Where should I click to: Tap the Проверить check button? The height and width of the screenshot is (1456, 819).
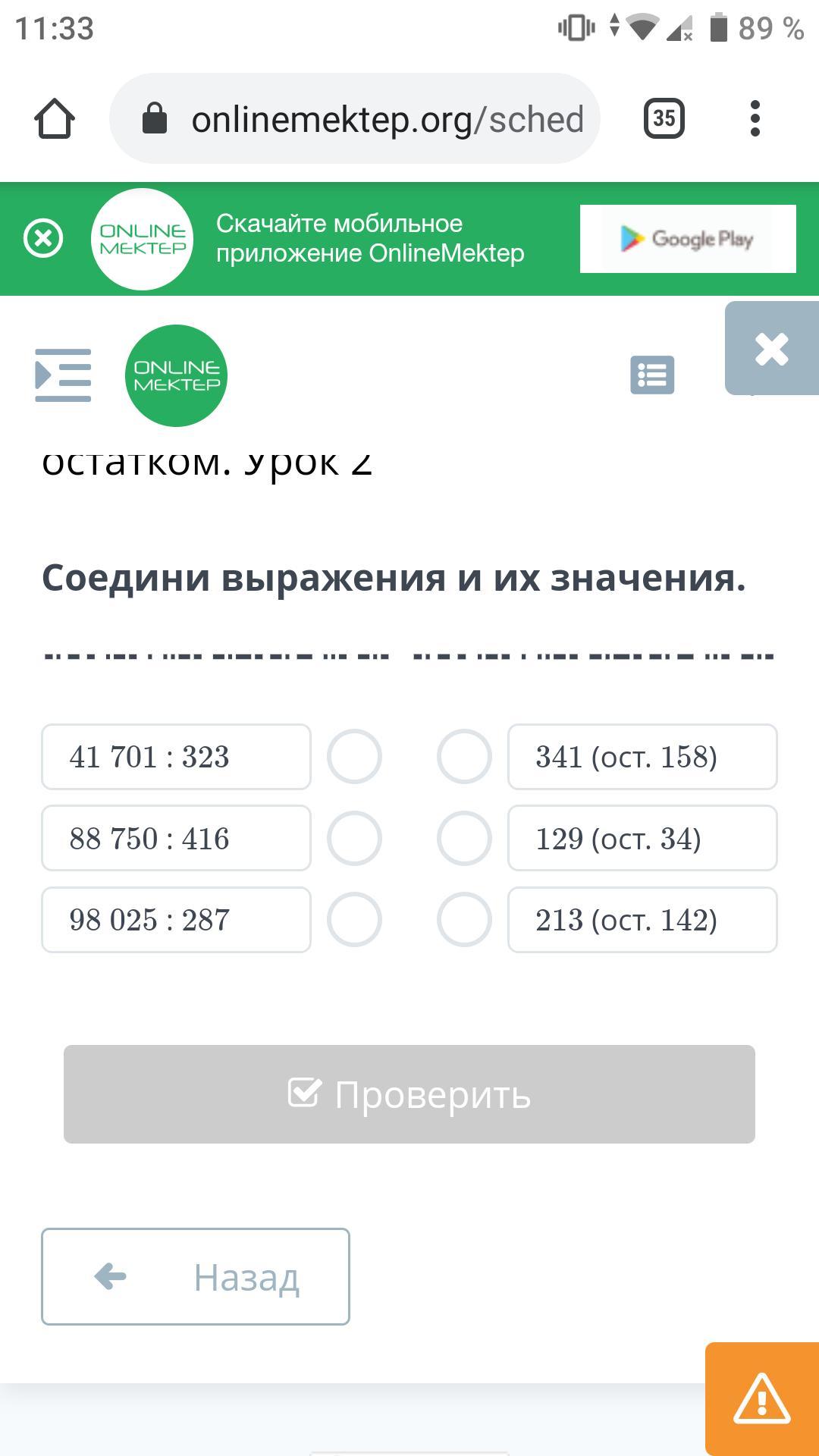coord(409,1094)
